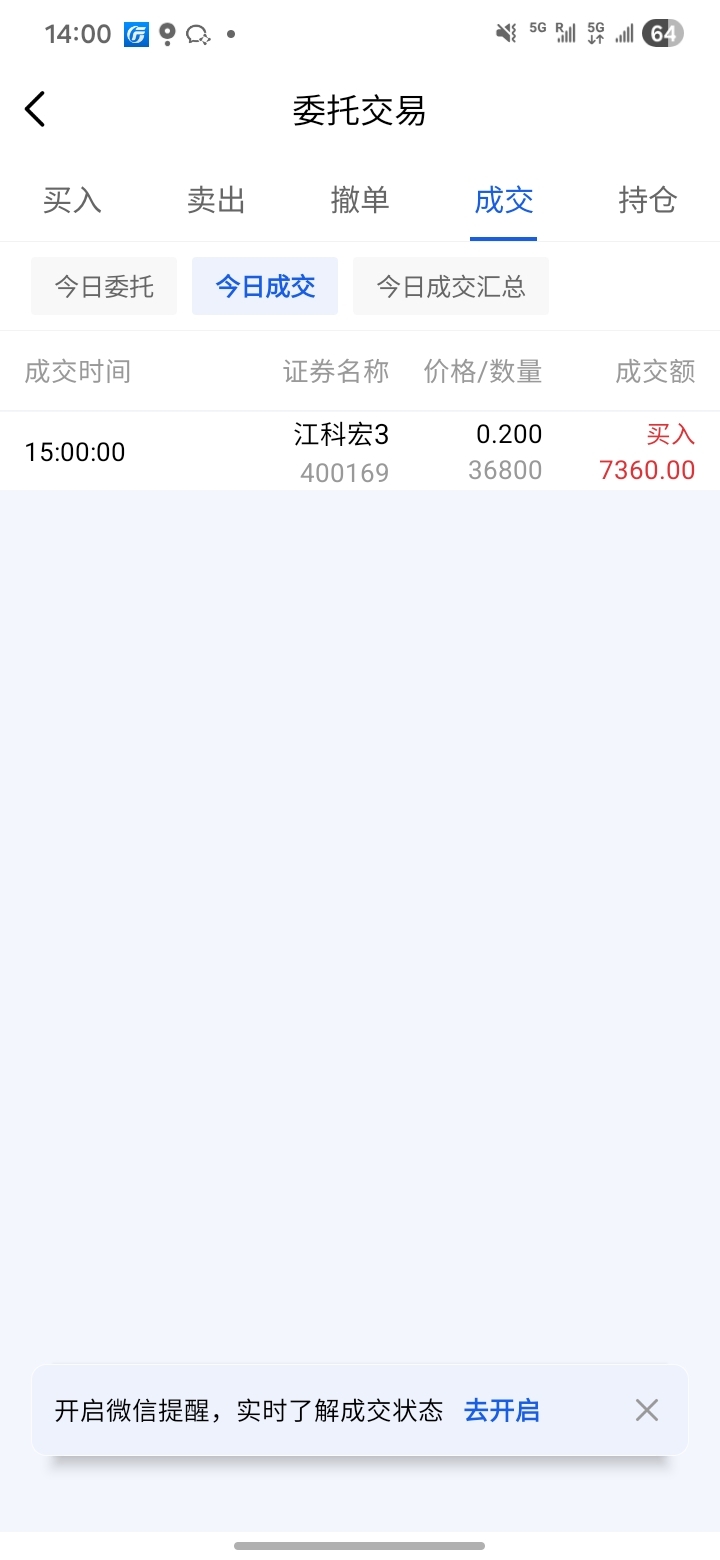Open the 江科宏3 trade record
This screenshot has height=1560, width=720.
[360, 452]
